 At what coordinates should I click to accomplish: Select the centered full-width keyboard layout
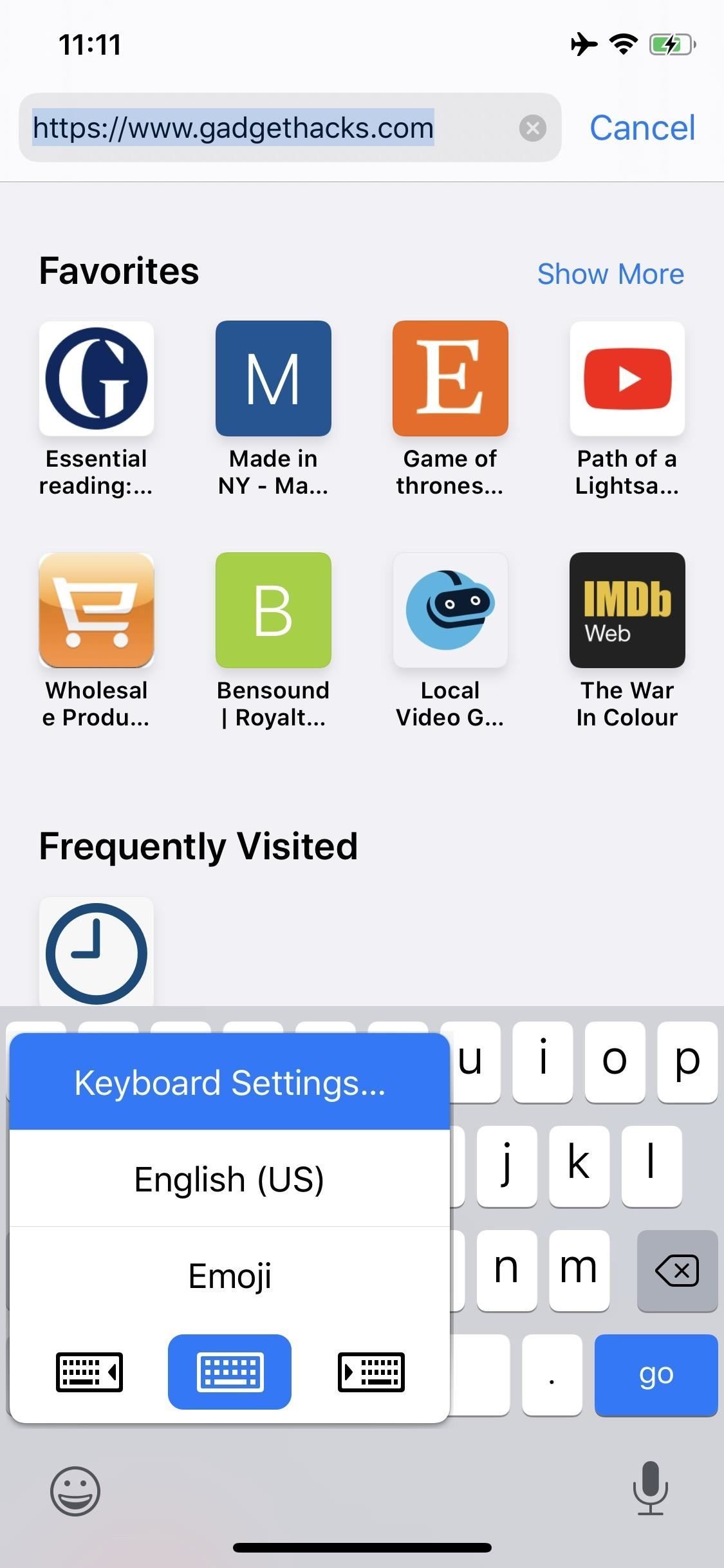[229, 1372]
